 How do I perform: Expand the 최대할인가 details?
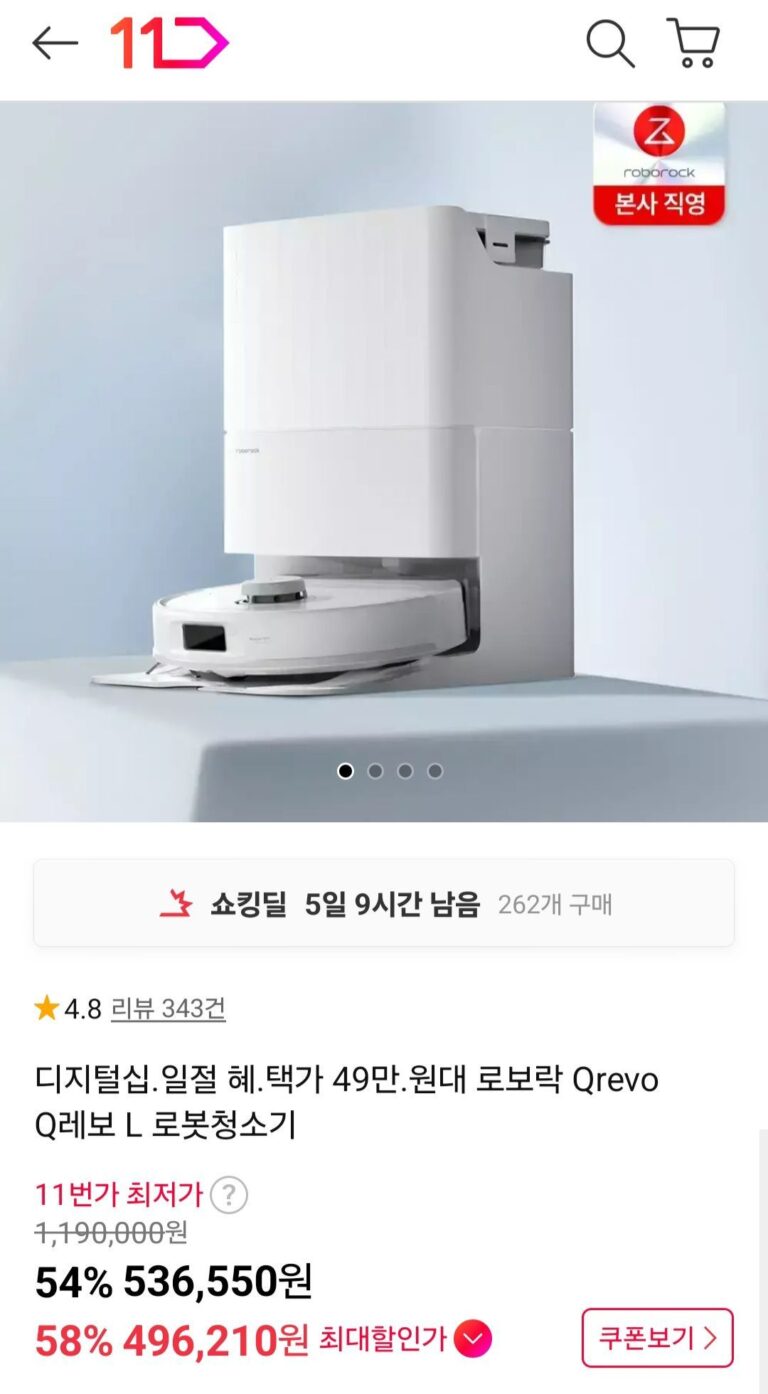472,1339
